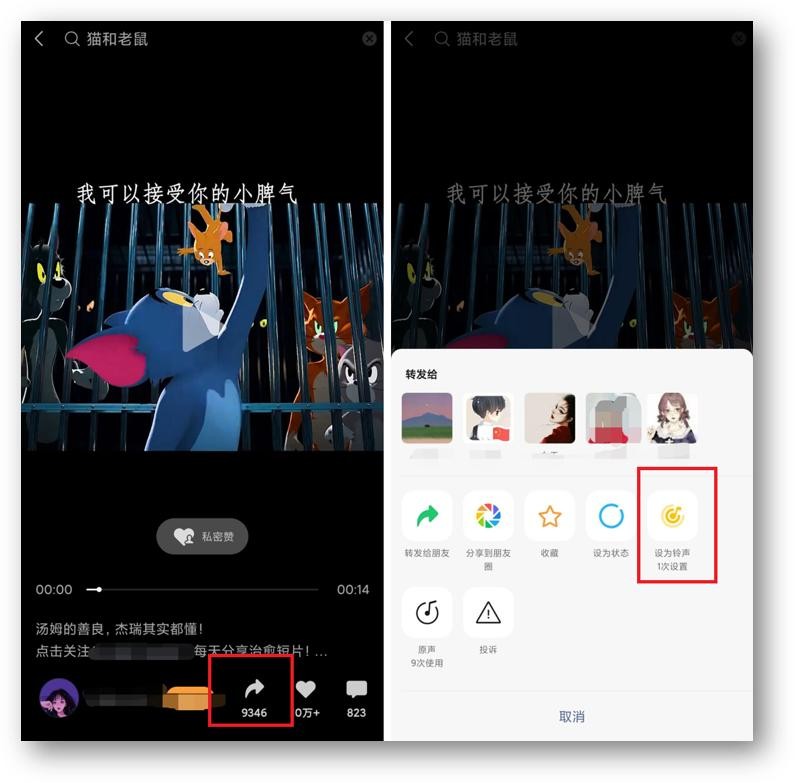Add the video to 收藏 favorites
The width and height of the screenshot is (795, 783).
(549, 517)
